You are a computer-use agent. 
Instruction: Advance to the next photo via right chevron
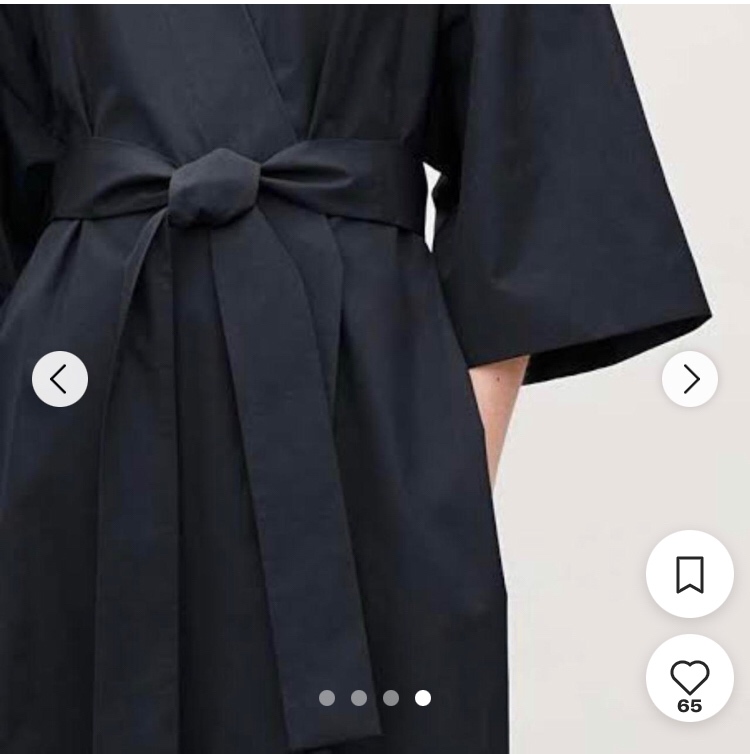click(689, 378)
